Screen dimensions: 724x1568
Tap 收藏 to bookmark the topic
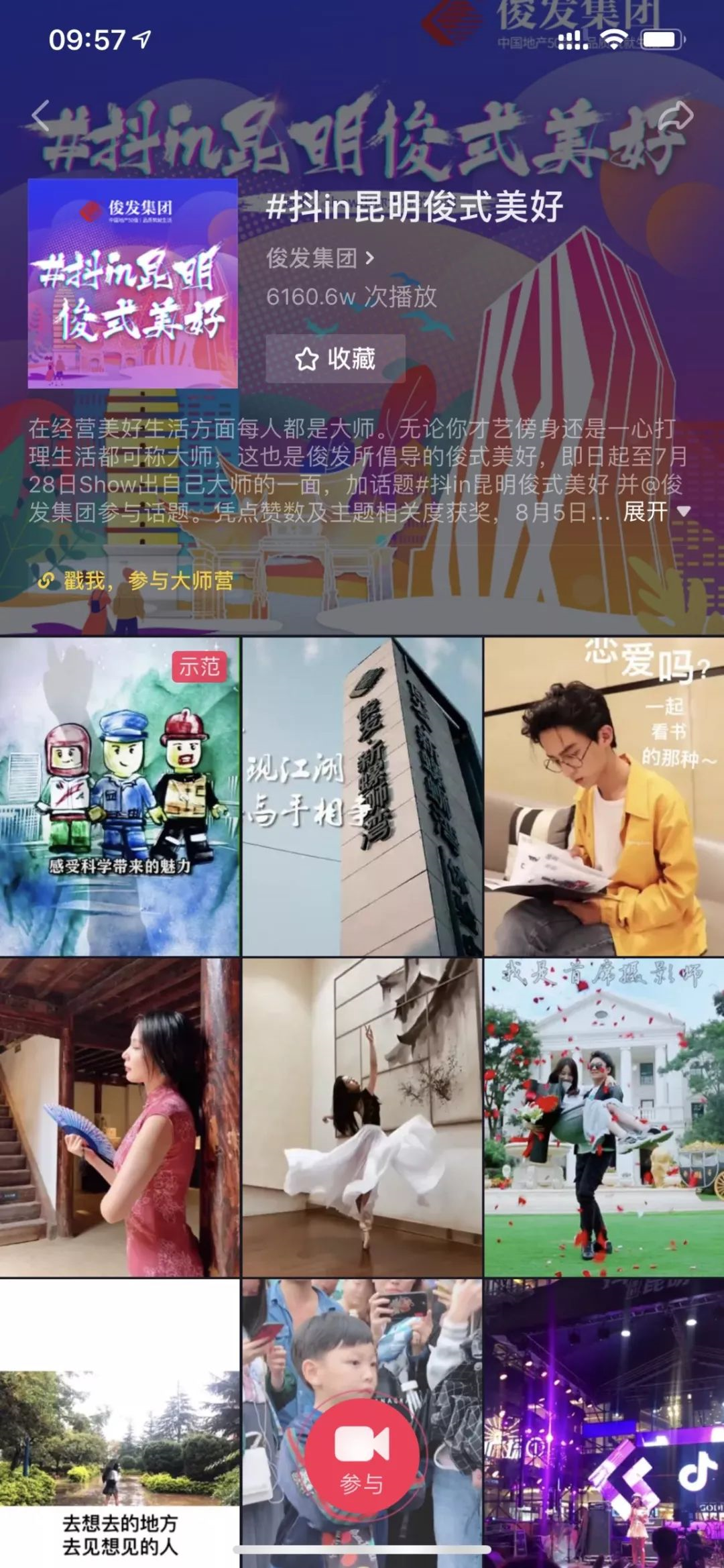pyautogui.click(x=336, y=359)
